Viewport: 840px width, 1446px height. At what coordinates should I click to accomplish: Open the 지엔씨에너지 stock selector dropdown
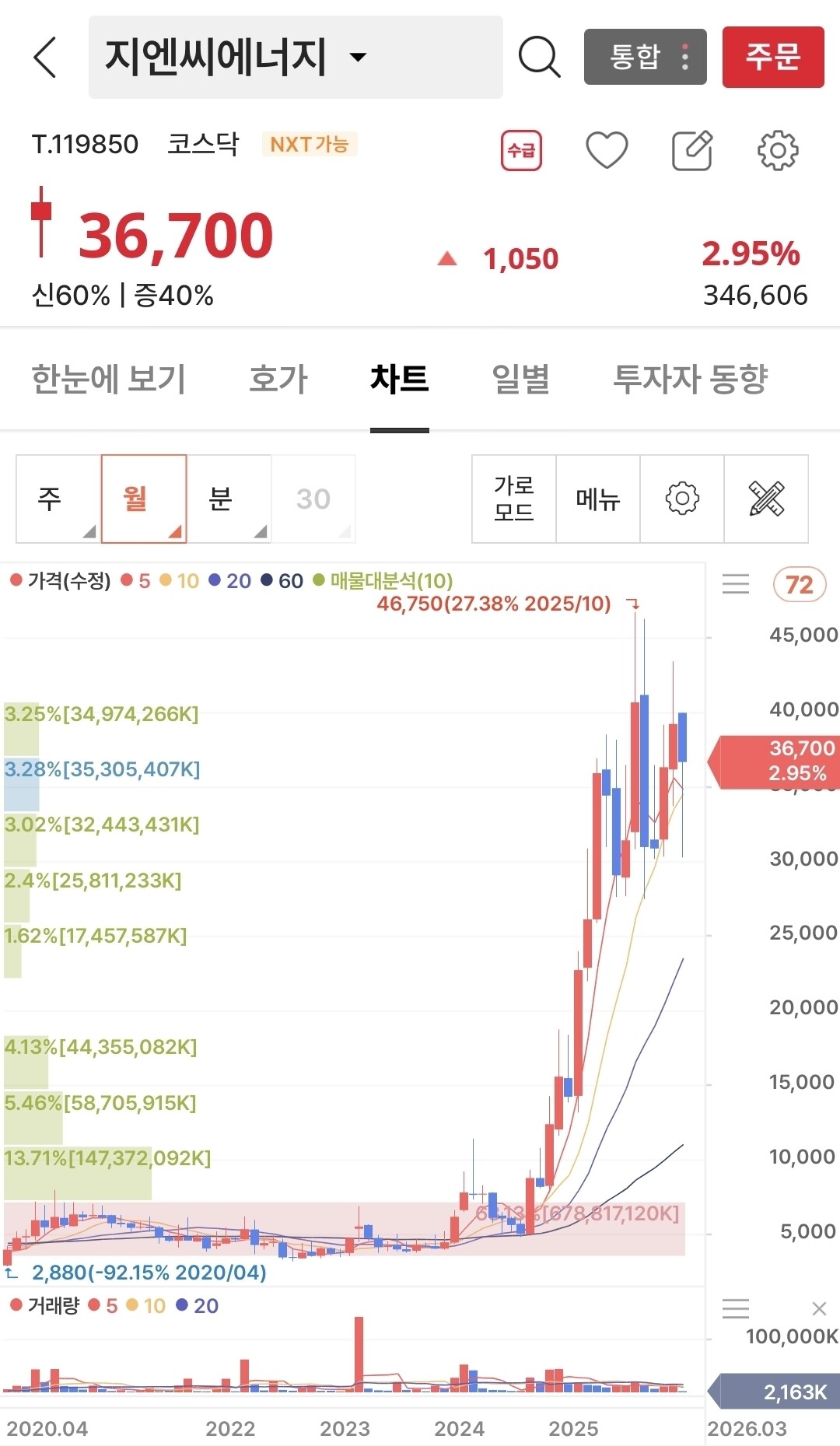pyautogui.click(x=296, y=57)
